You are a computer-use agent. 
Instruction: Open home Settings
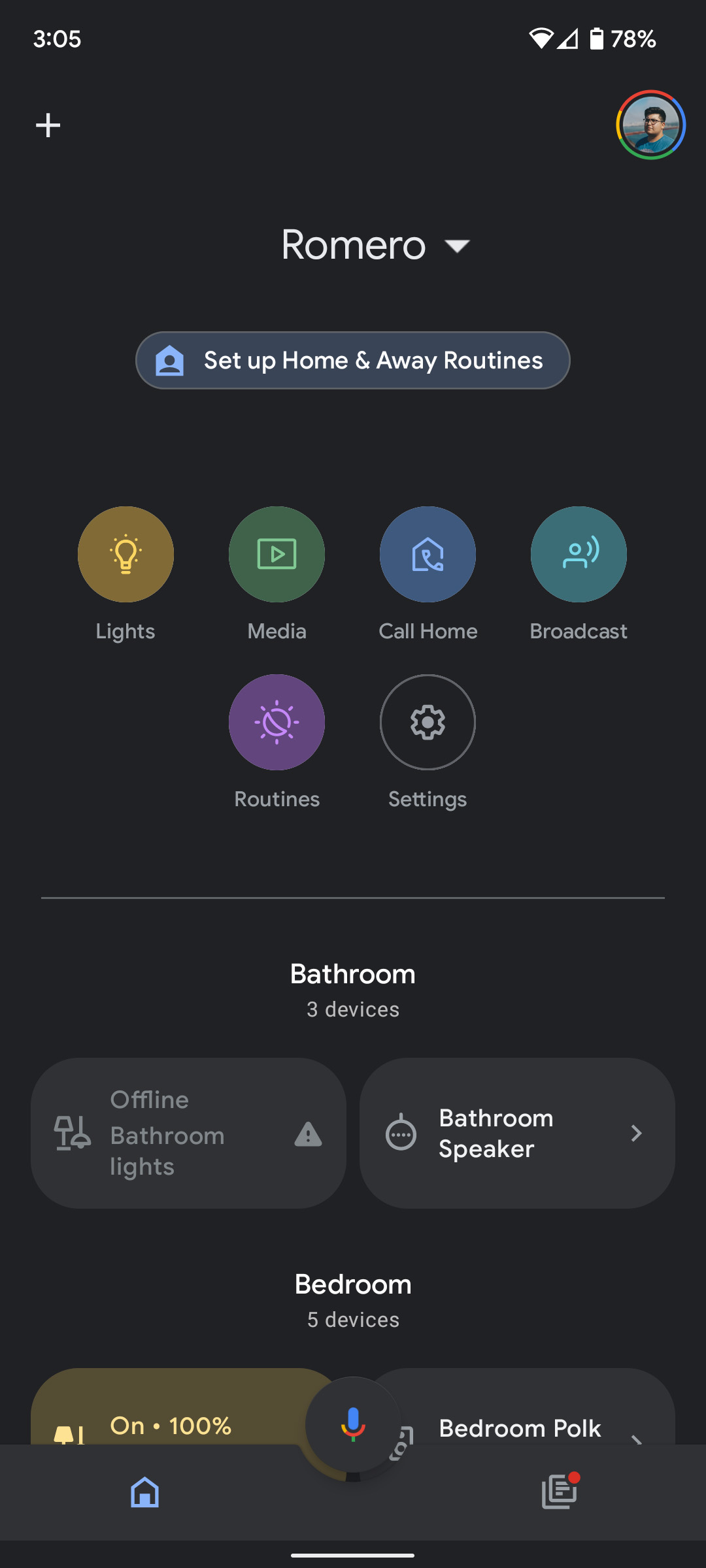(428, 723)
